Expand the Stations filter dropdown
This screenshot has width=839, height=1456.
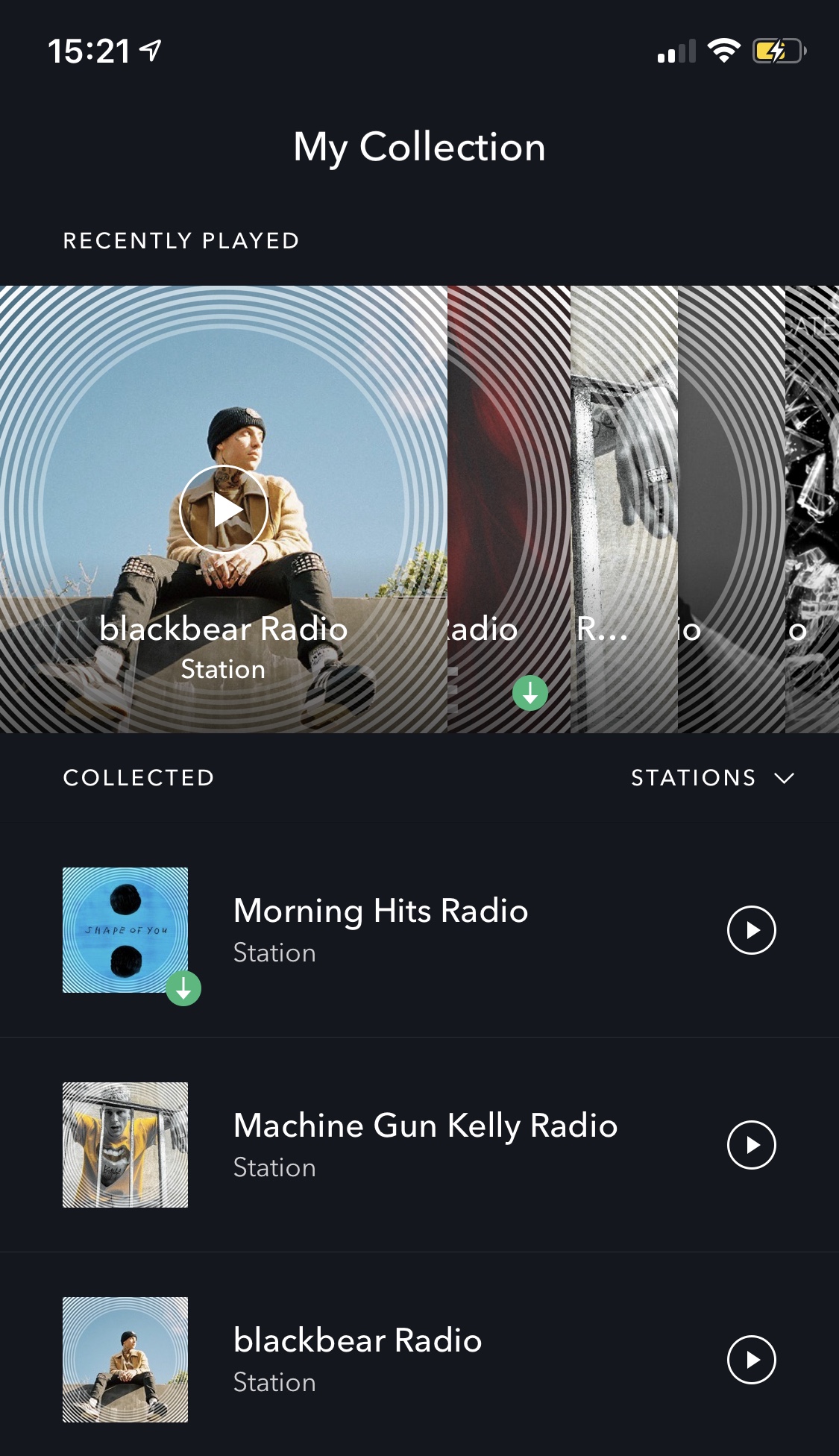(712, 778)
